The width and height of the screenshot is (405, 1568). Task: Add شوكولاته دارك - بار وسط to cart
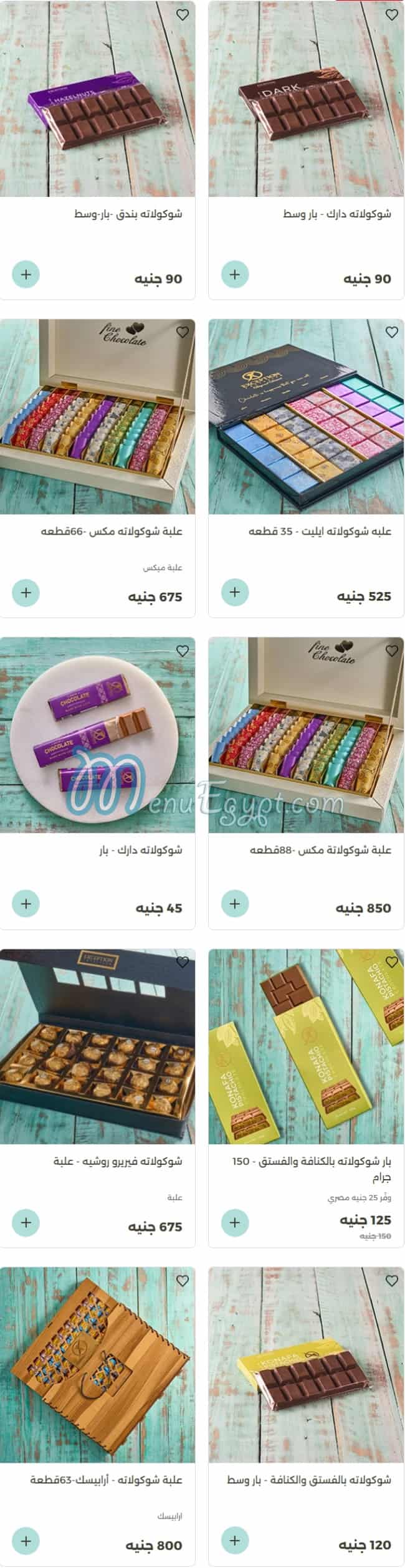click(235, 274)
